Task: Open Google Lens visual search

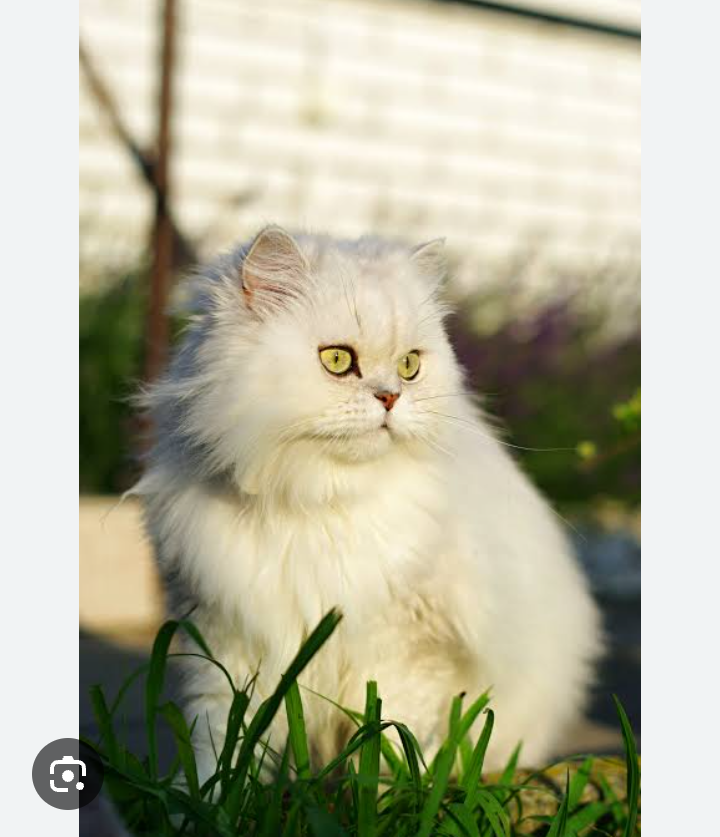Action: click(67, 773)
